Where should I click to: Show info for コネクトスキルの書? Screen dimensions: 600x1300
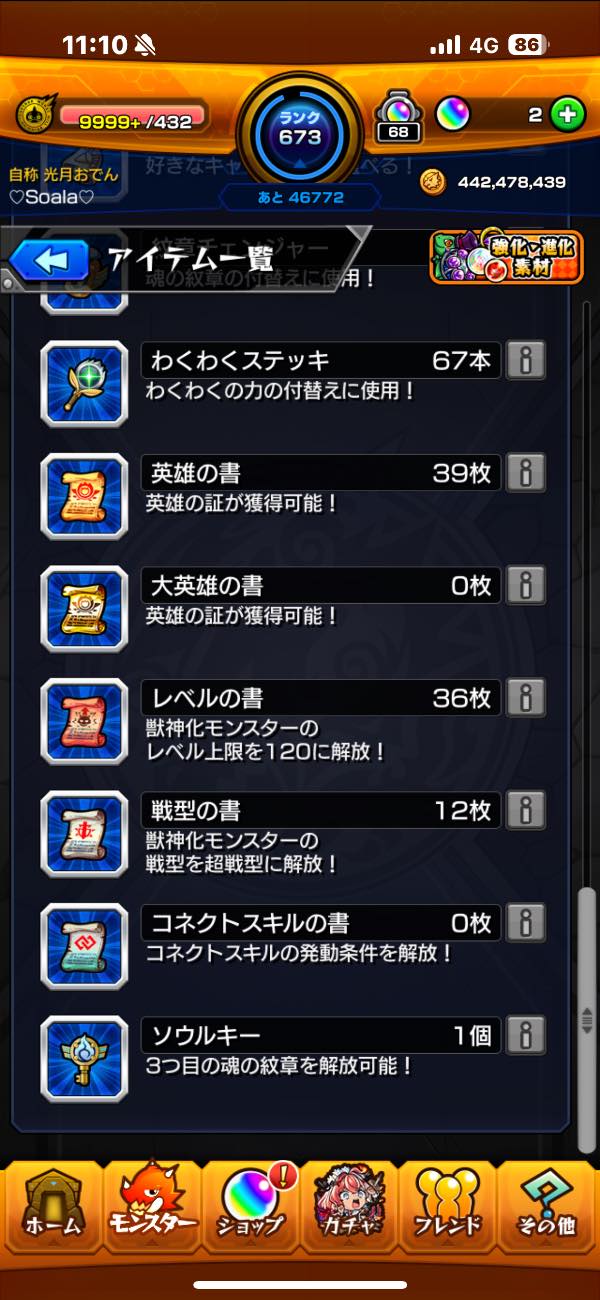pyautogui.click(x=526, y=922)
